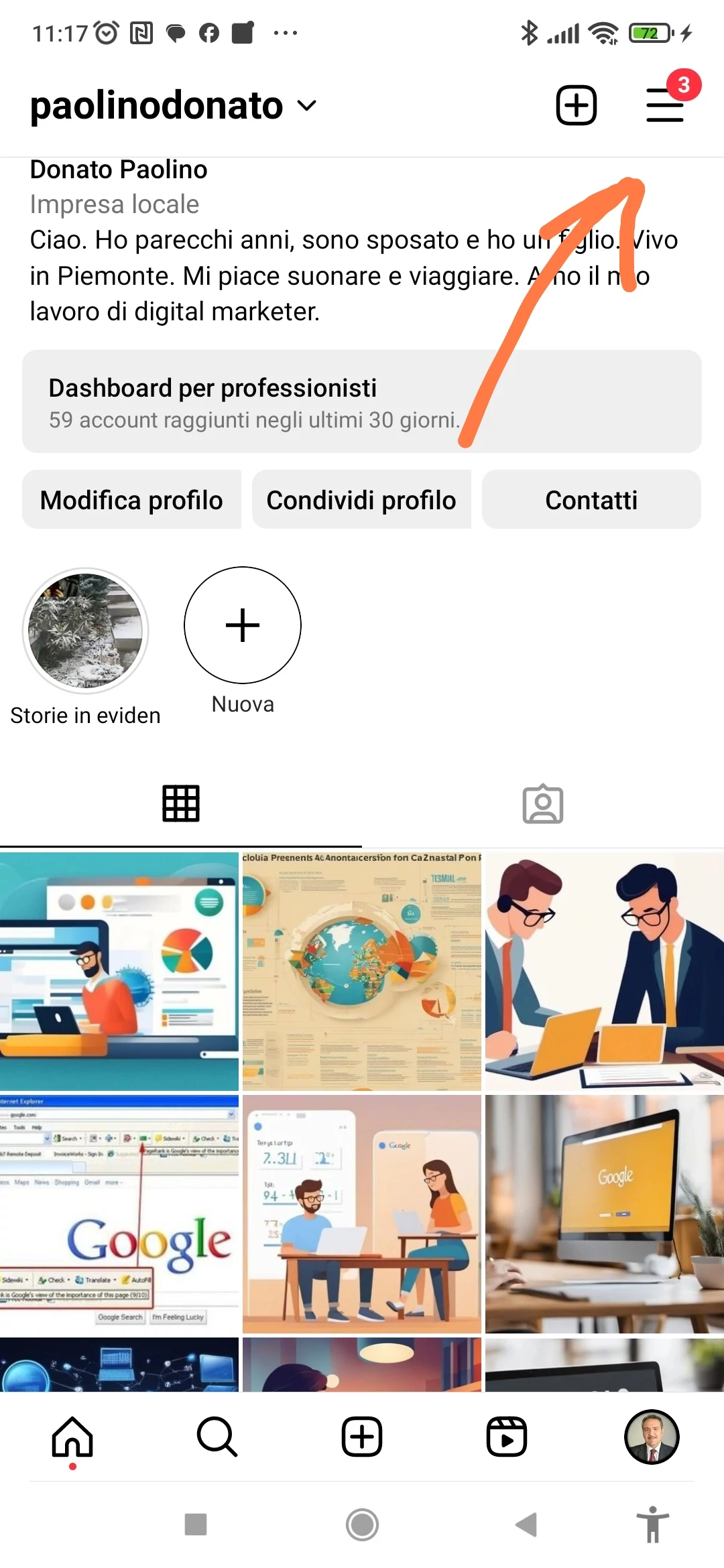The width and height of the screenshot is (724, 1568).
Task: Go to the Home feed tab
Action: tap(72, 1437)
